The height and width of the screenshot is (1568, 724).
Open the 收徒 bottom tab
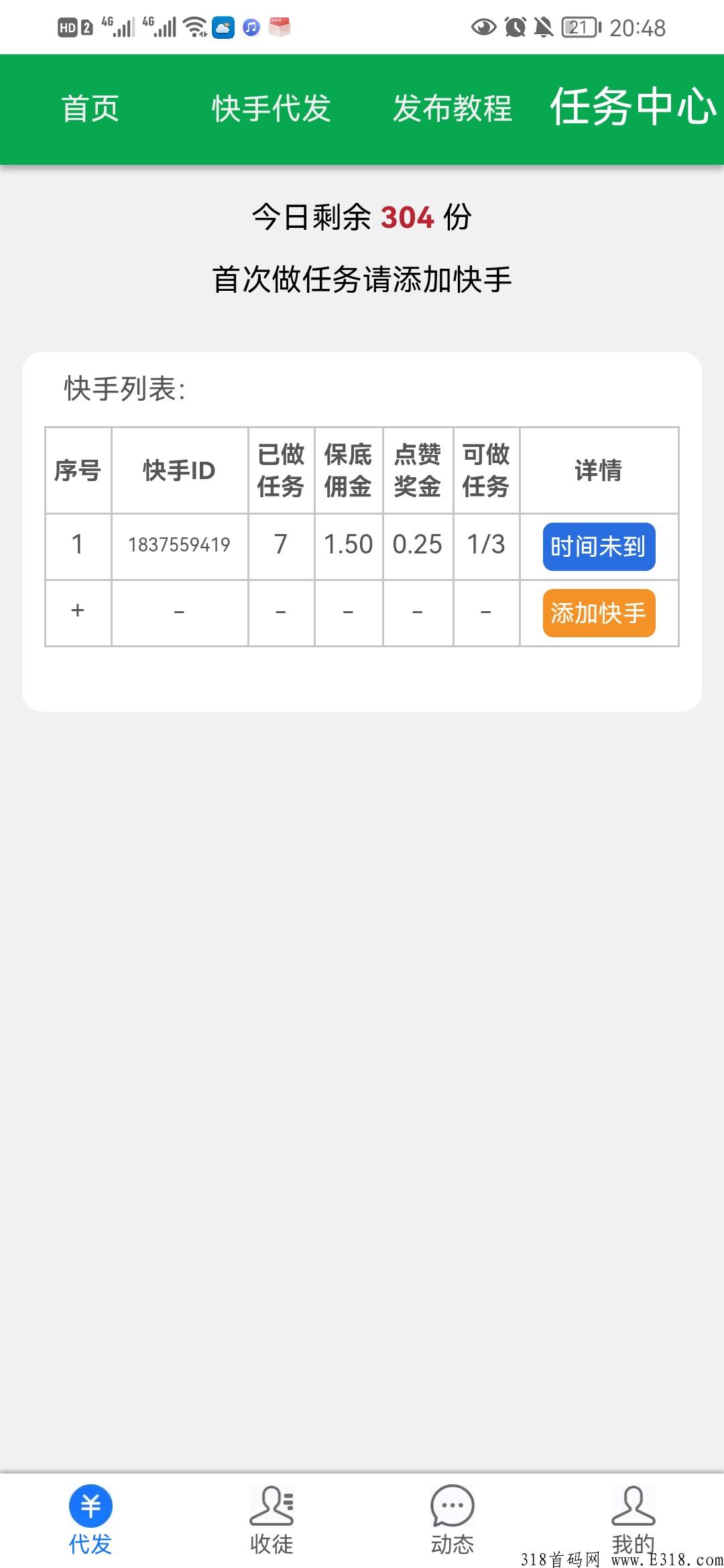coord(271,1520)
